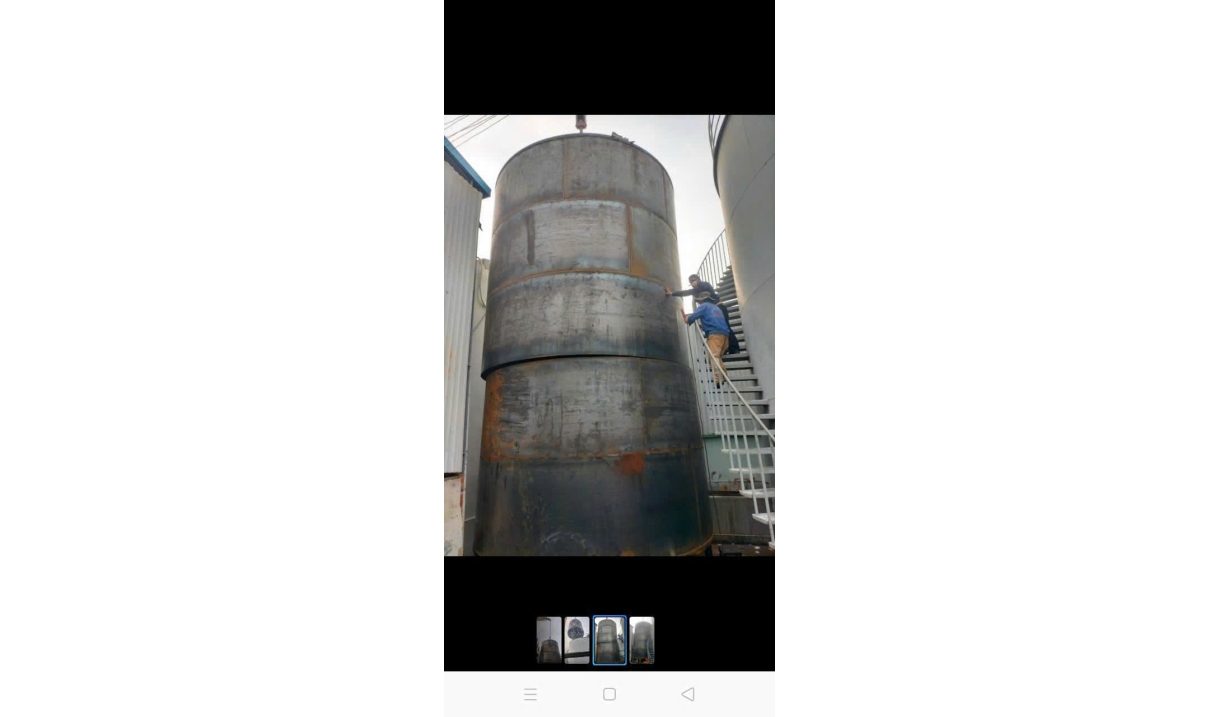Tap the highlighted third thumbnail
Viewport: 1220px width, 717px height.
click(x=609, y=640)
